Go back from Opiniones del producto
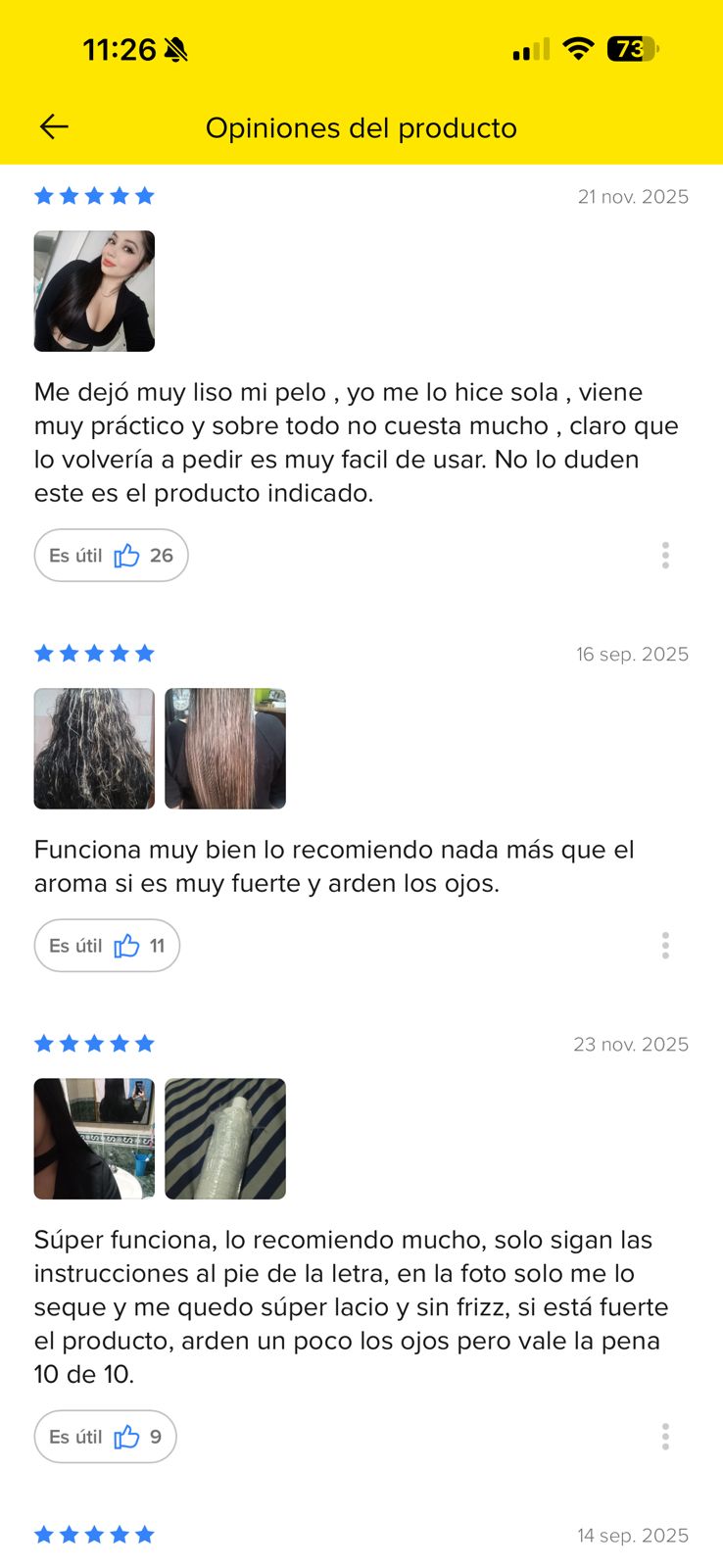 54,126
